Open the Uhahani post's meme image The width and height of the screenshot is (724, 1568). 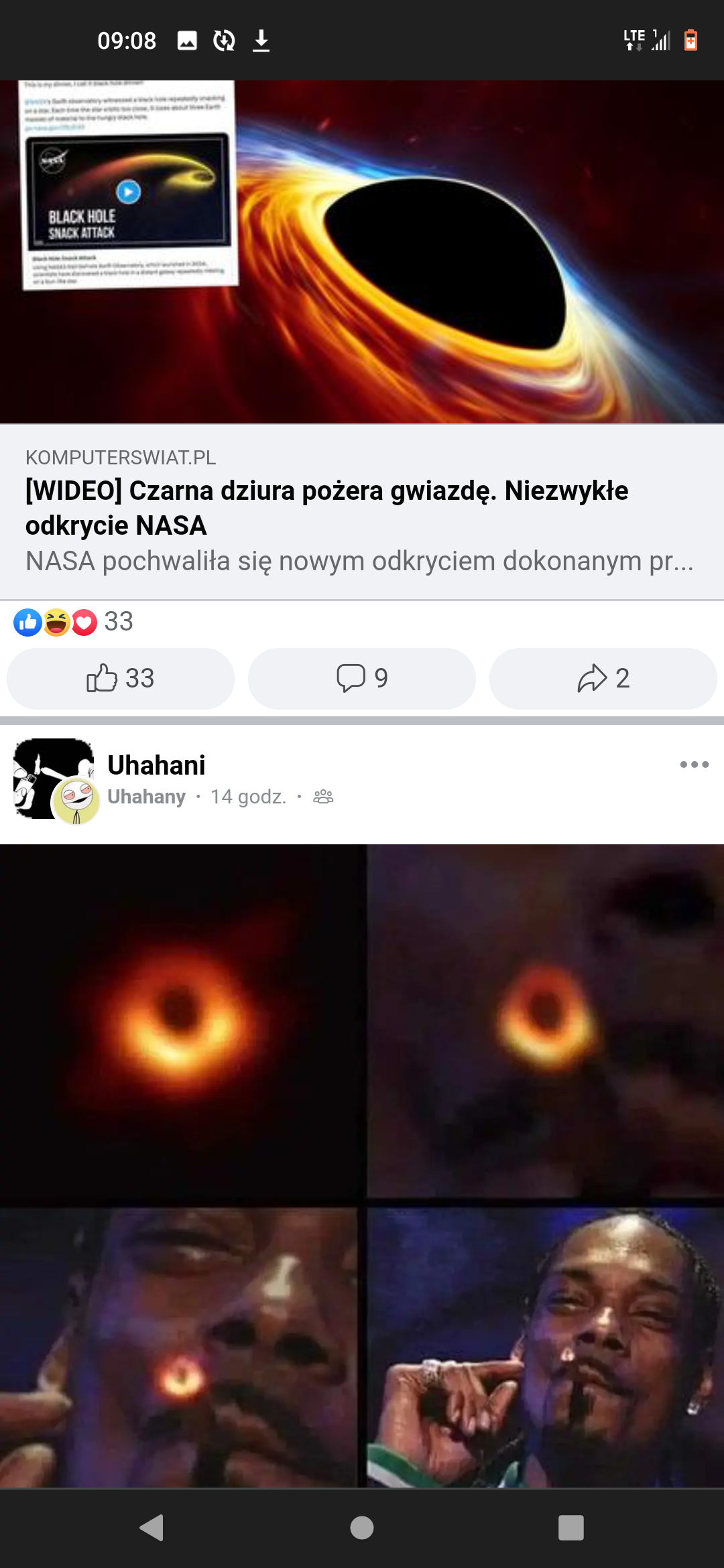362,1166
